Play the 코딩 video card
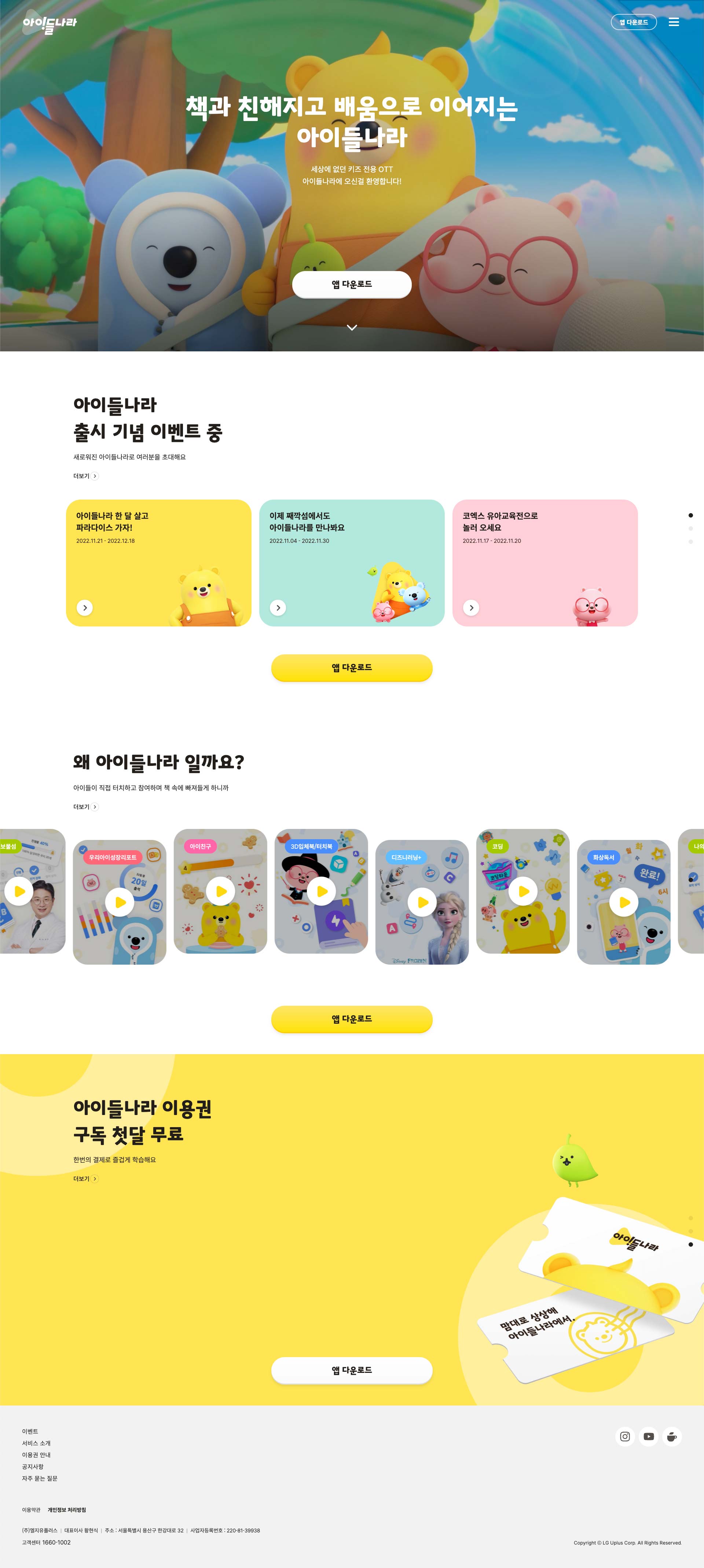The image size is (704, 1568). tap(523, 891)
